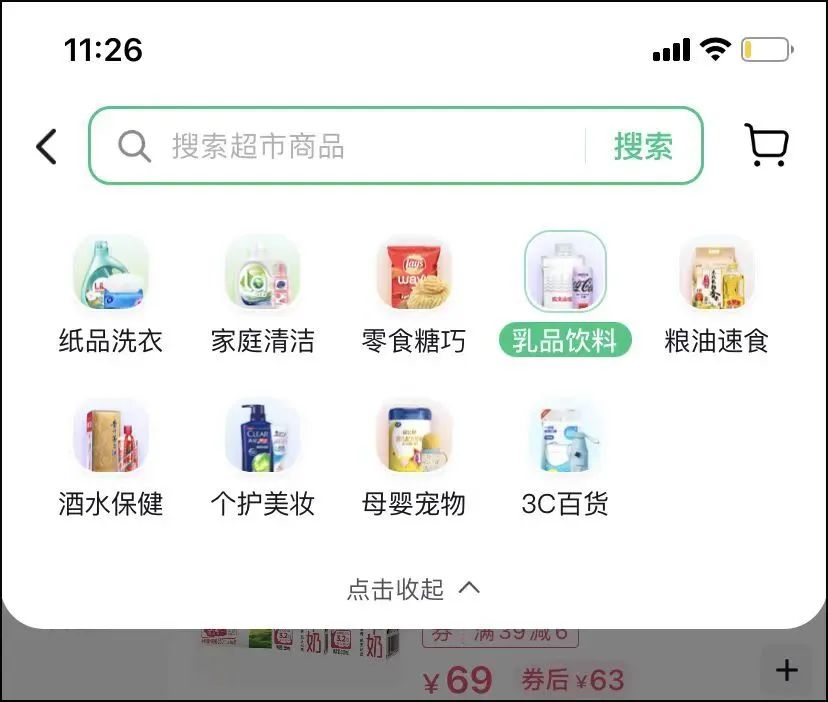Screen dimensions: 828x702
Task: Tap the green 搜索 button
Action: point(643,146)
